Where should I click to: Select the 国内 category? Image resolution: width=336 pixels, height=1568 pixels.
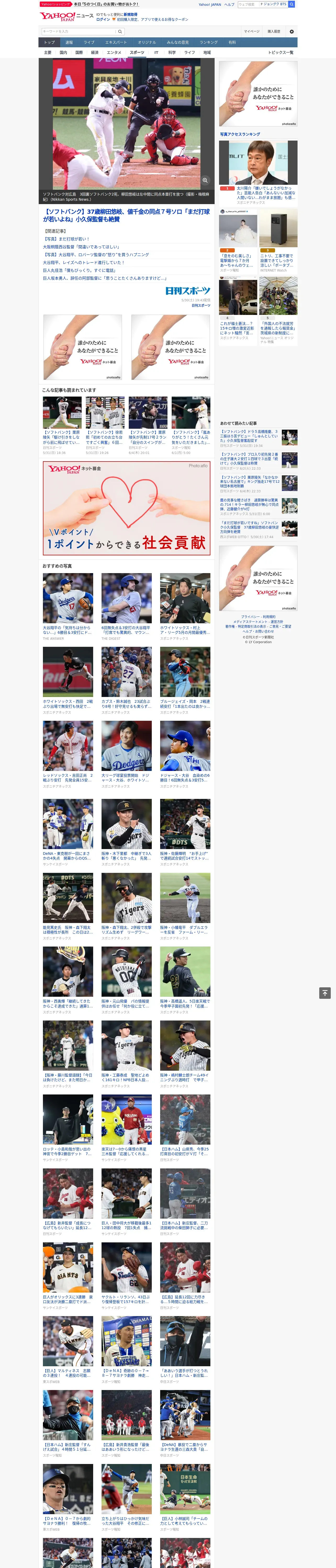pos(63,52)
